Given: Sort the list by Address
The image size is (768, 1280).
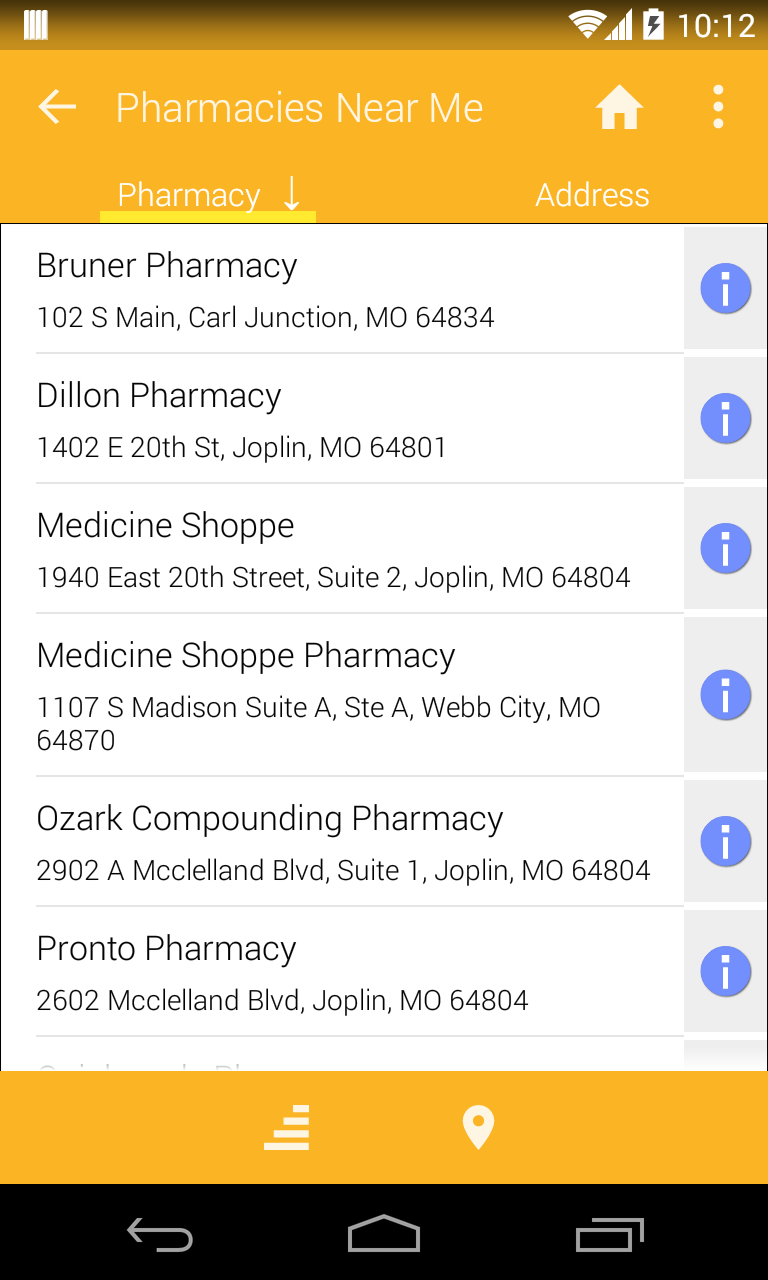Looking at the screenshot, I should 592,195.
